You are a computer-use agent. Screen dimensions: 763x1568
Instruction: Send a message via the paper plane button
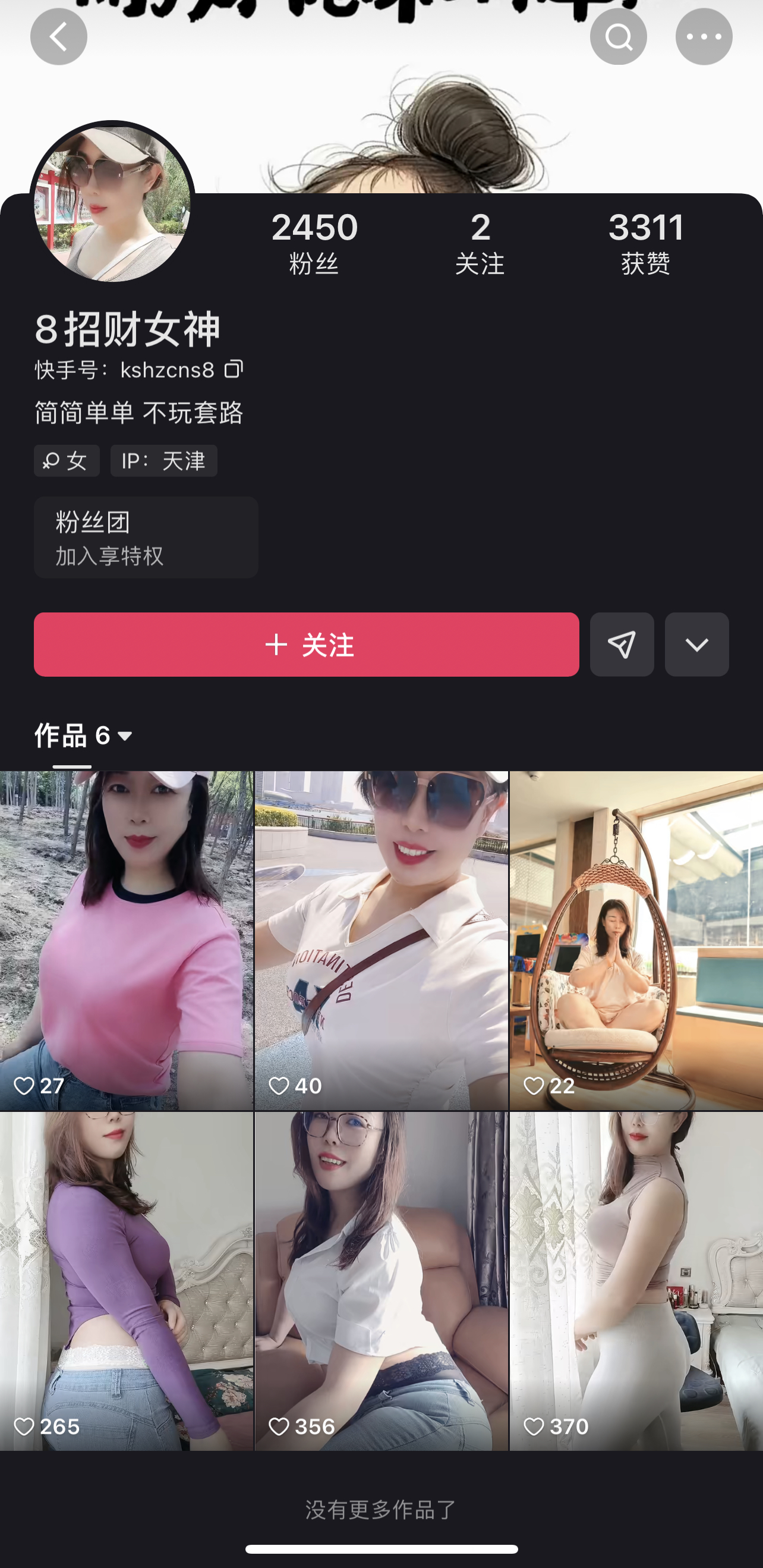pos(622,644)
